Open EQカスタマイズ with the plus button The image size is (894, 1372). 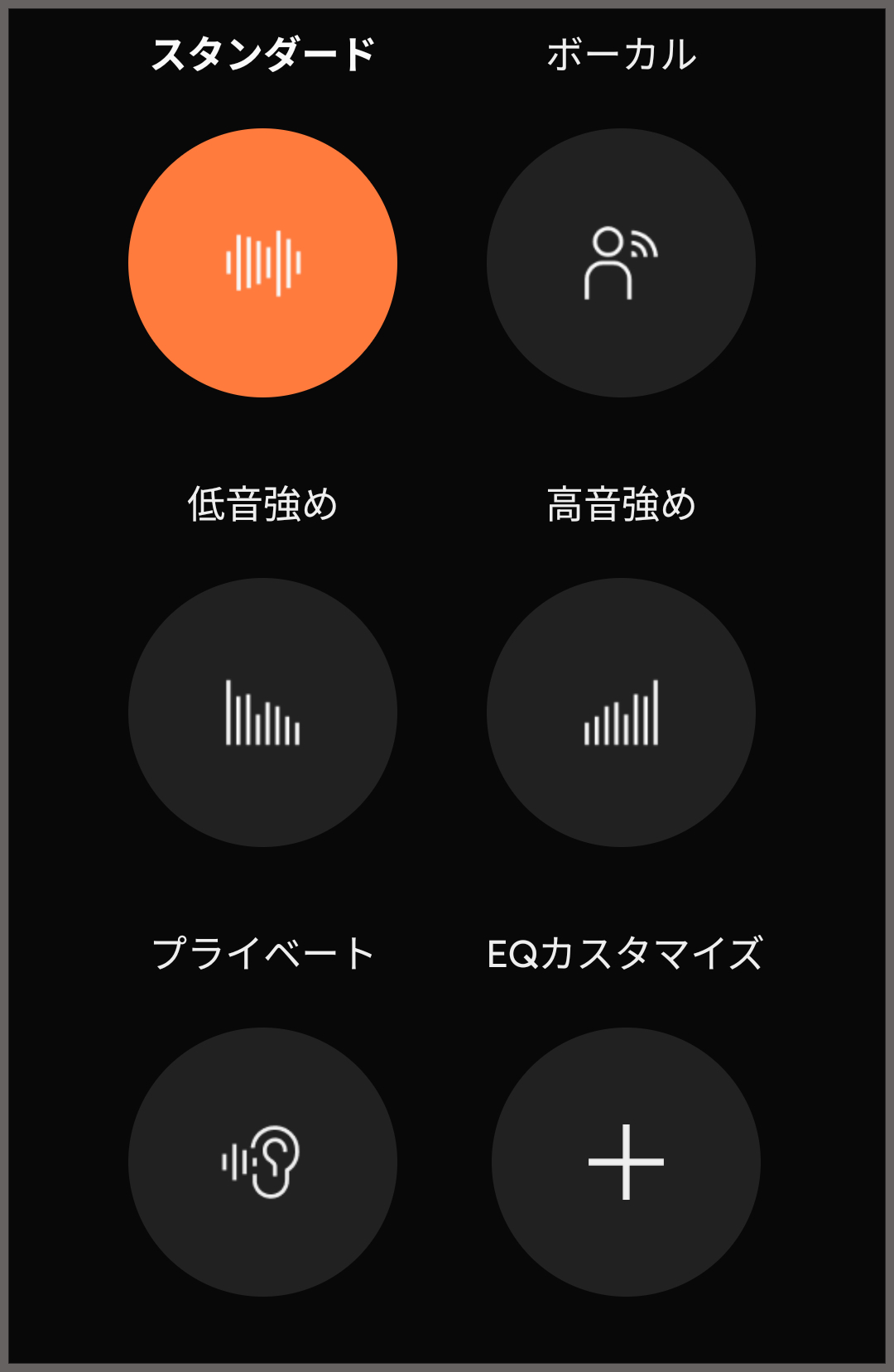coord(626,1162)
